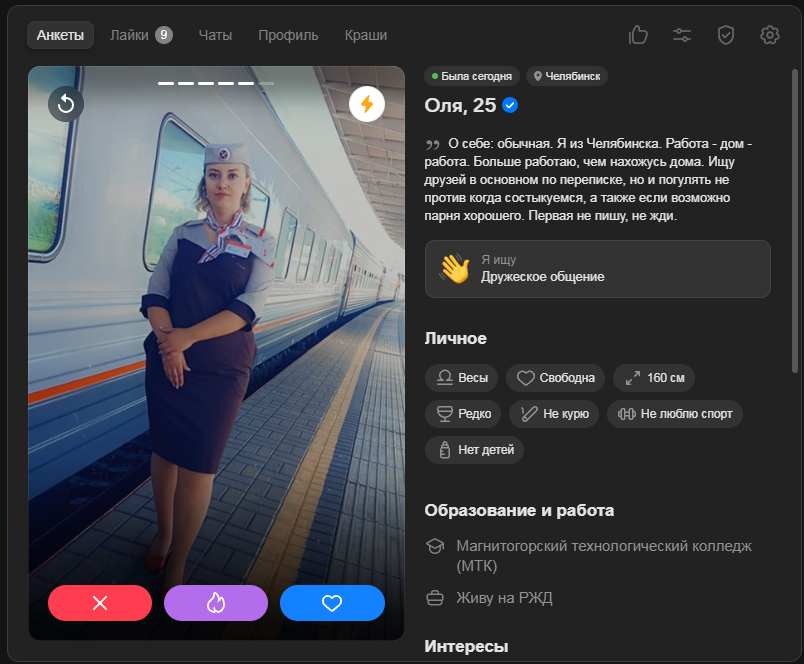The height and width of the screenshot is (664, 804).
Task: Send a crush with purple flame button
Action: 216,603
